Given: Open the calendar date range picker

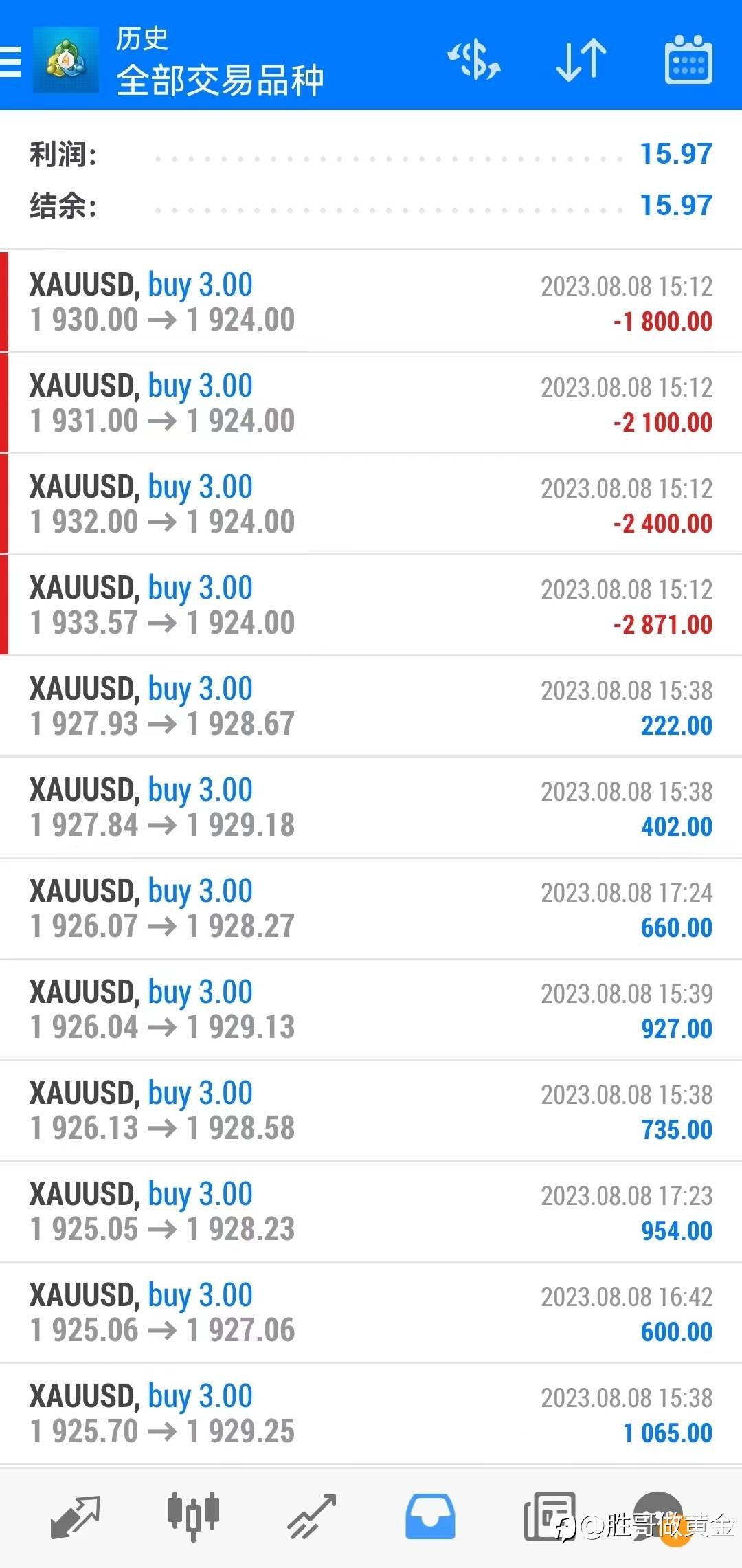Looking at the screenshot, I should [688, 60].
